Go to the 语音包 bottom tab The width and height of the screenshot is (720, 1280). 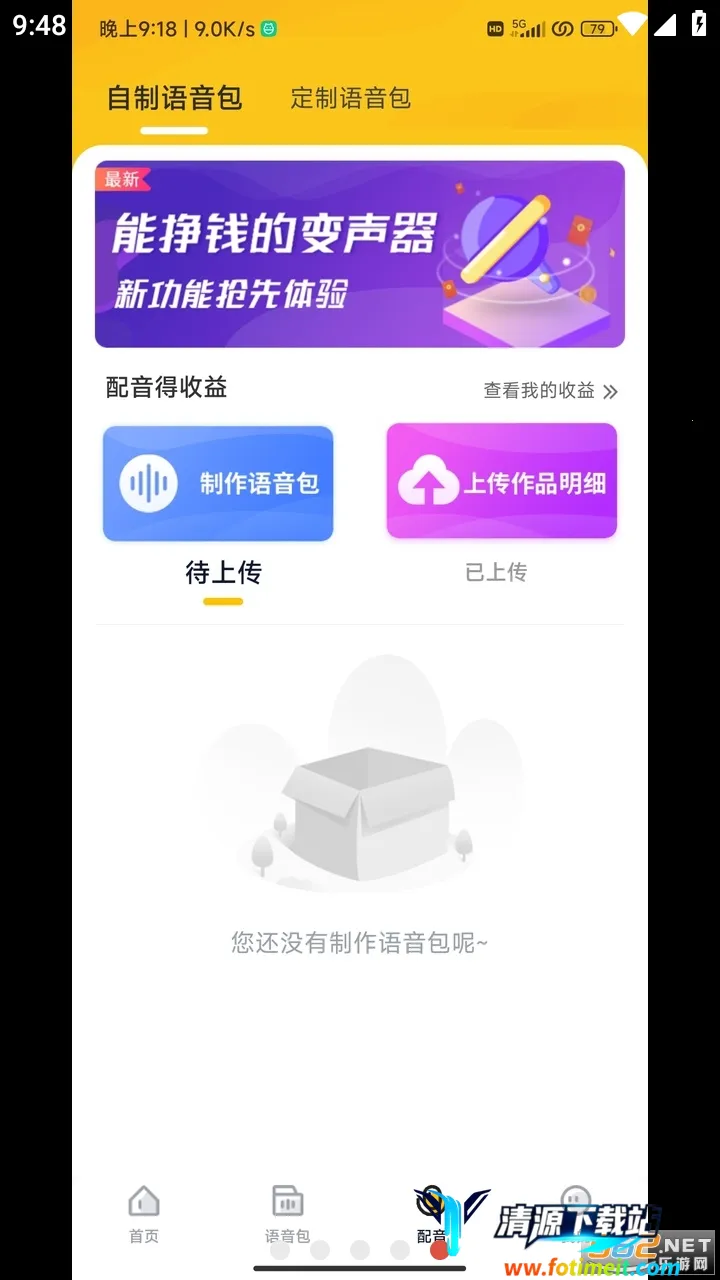click(288, 1213)
